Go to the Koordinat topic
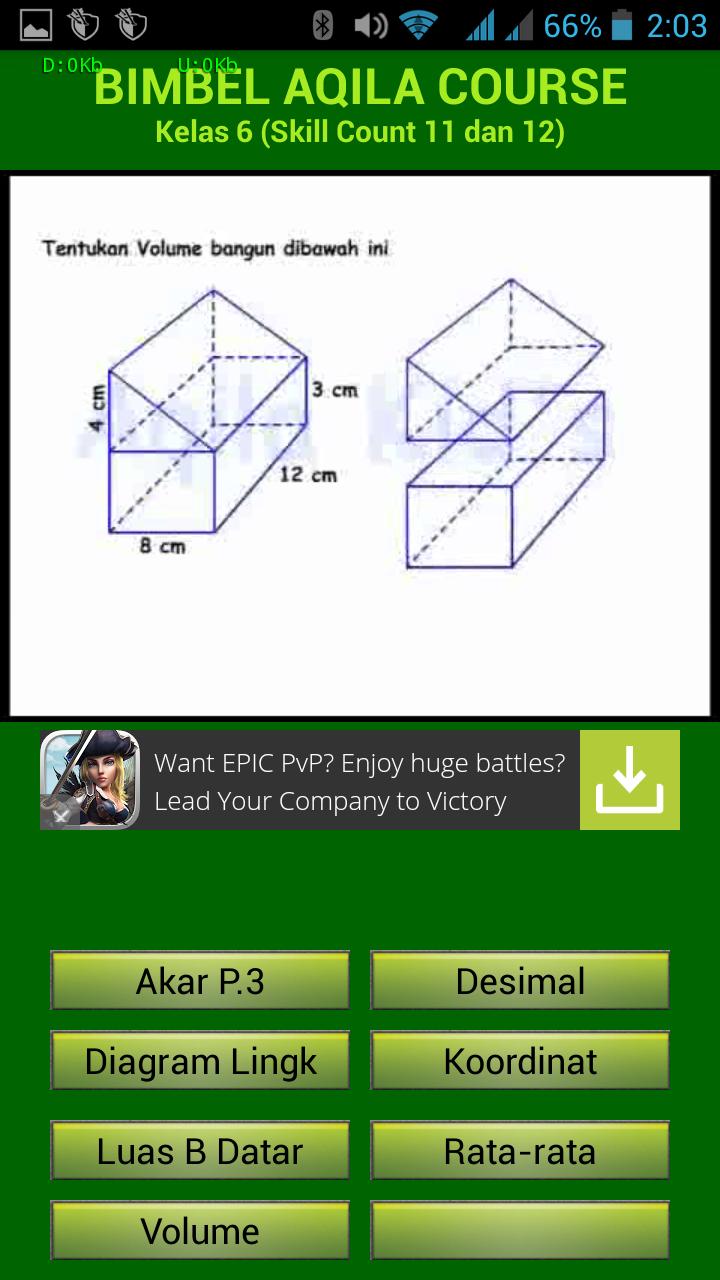The width and height of the screenshot is (720, 1280). [x=520, y=1061]
